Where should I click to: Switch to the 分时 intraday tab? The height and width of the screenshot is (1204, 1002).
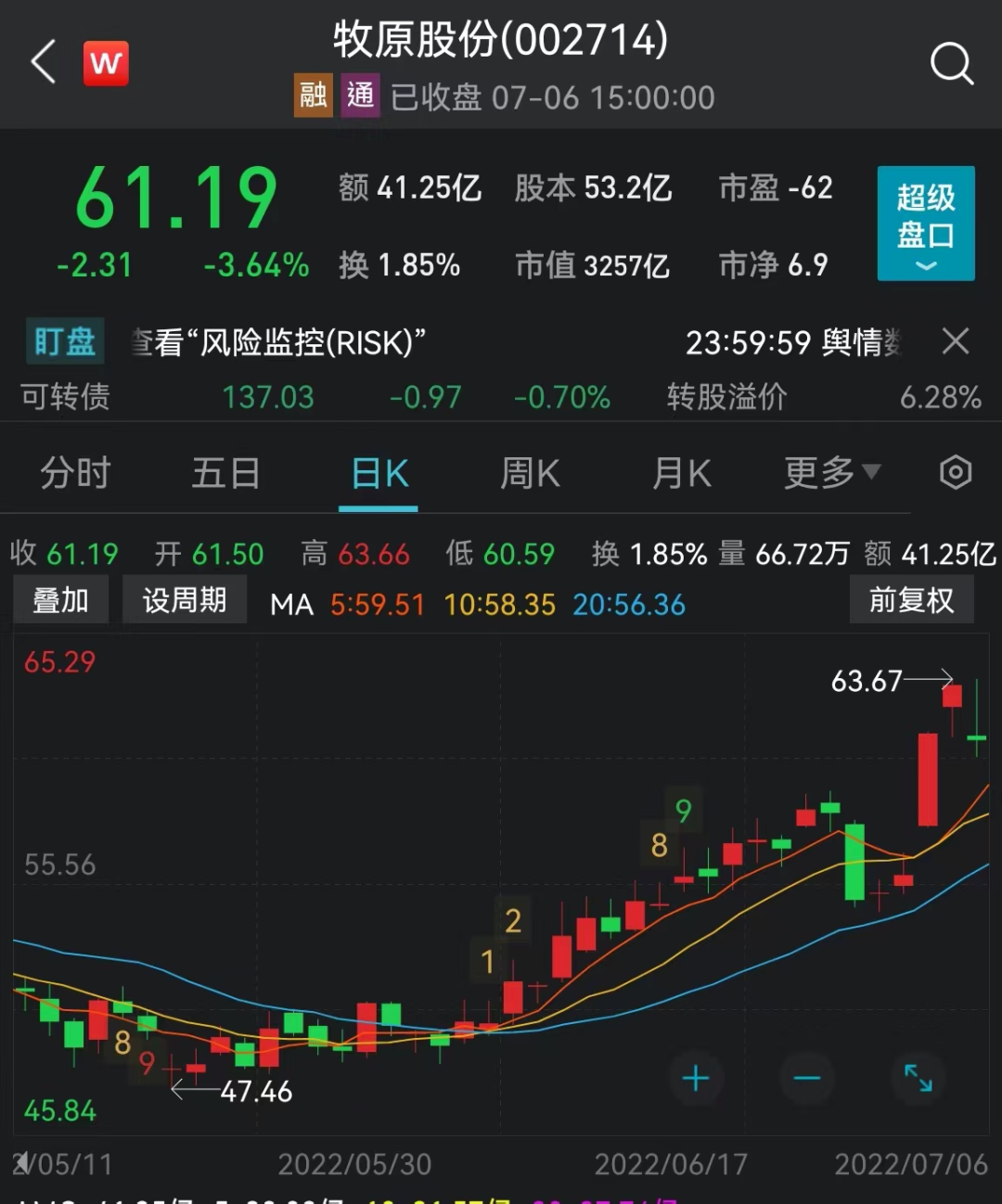pyautogui.click(x=75, y=473)
